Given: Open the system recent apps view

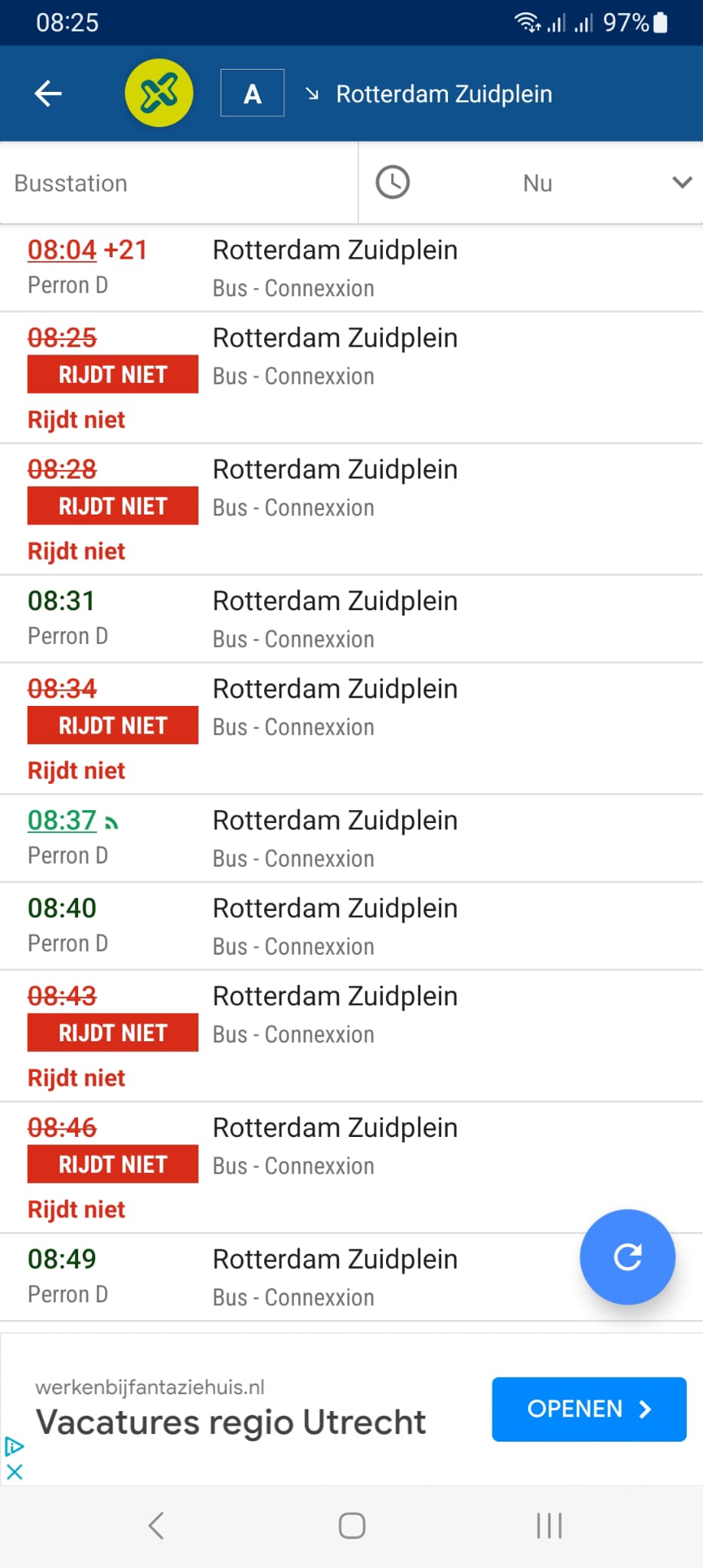Looking at the screenshot, I should coord(549,1525).
